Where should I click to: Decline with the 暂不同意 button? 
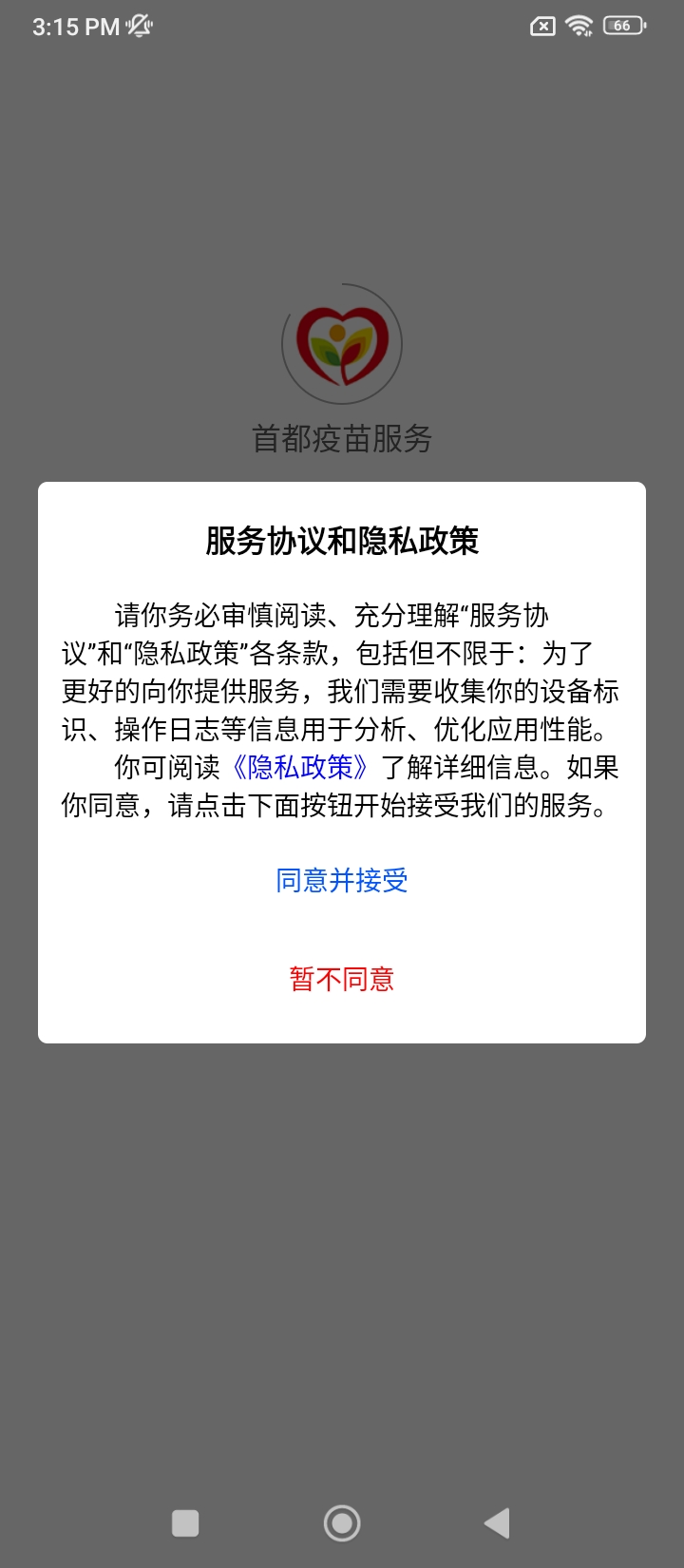point(342,979)
